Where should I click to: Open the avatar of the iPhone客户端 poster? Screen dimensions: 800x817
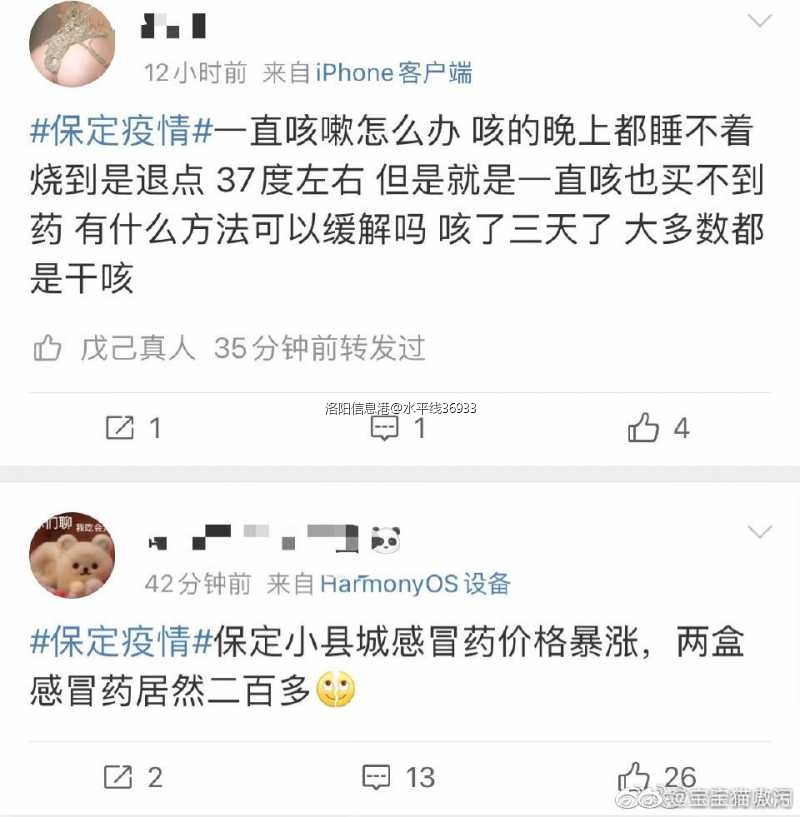pyautogui.click(x=72, y=44)
